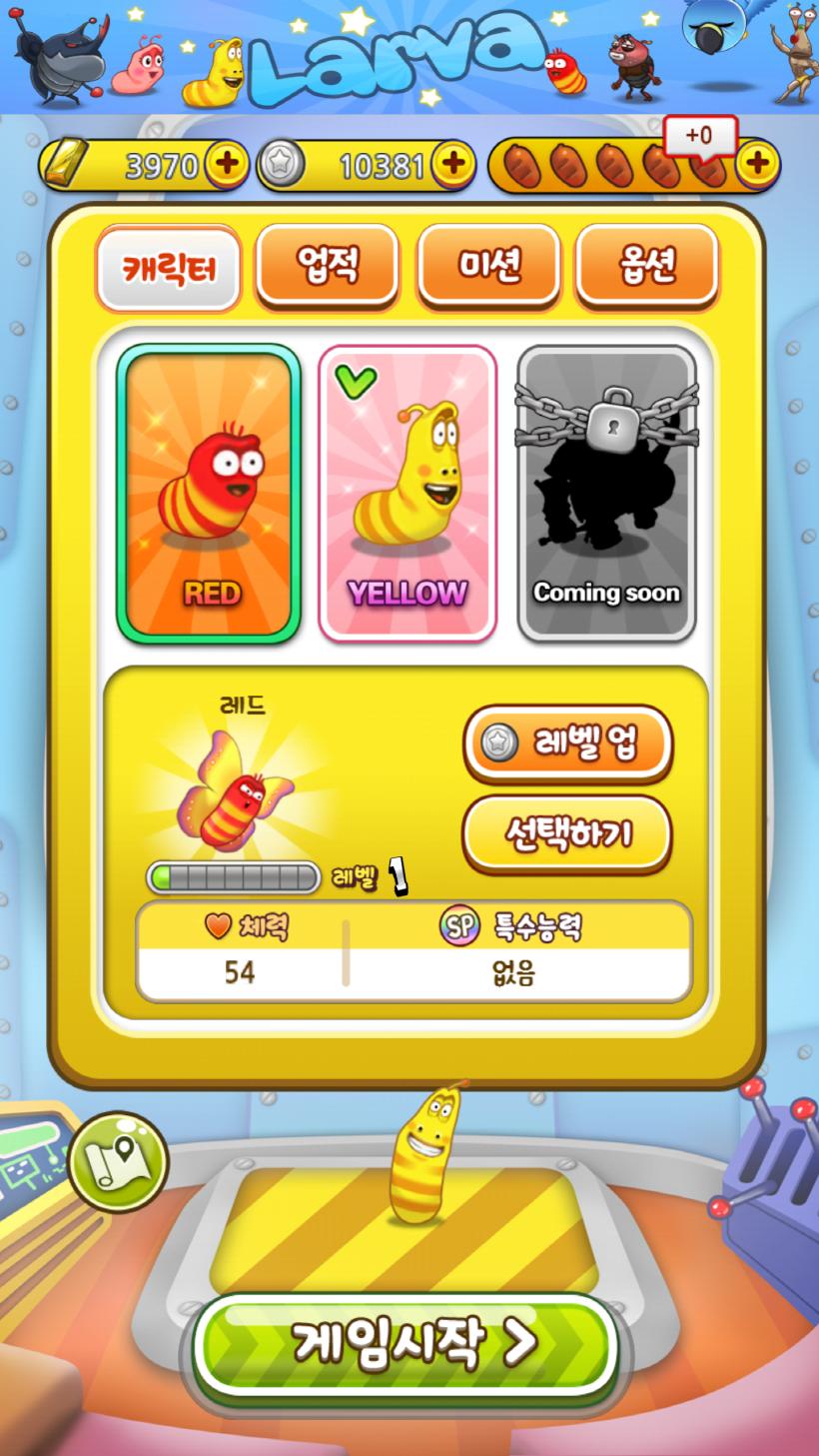Open the map icon
Screen dimensions: 819x1456
click(118, 1163)
